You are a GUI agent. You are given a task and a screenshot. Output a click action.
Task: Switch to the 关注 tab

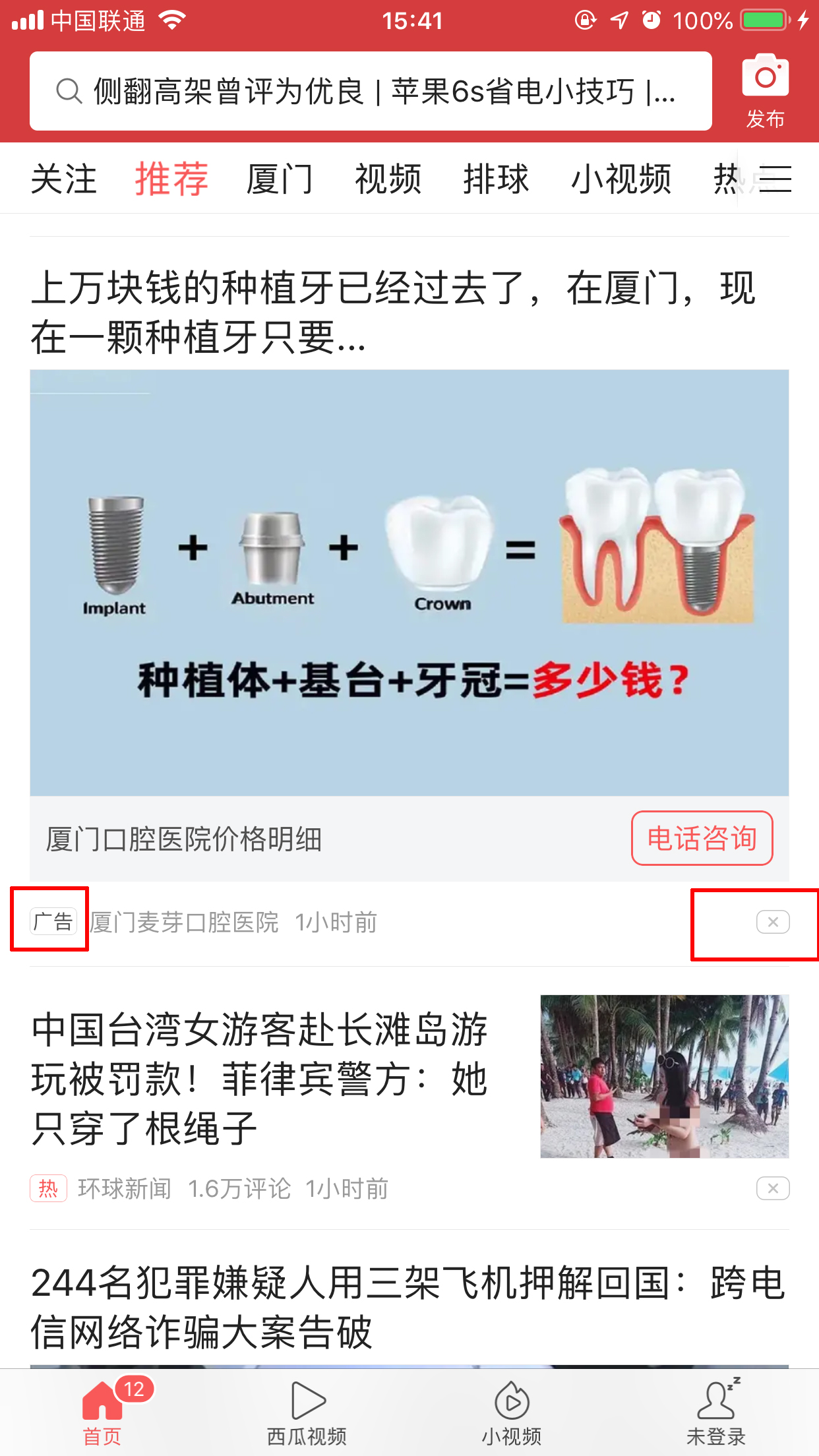click(63, 179)
